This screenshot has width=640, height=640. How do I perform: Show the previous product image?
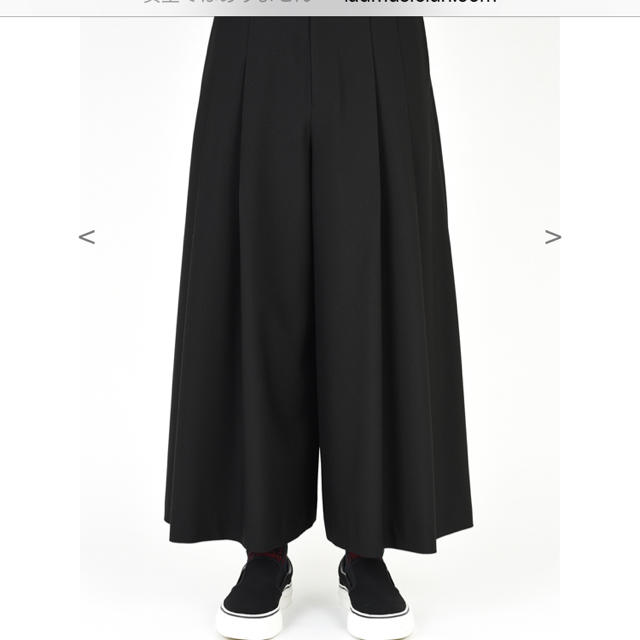87,237
